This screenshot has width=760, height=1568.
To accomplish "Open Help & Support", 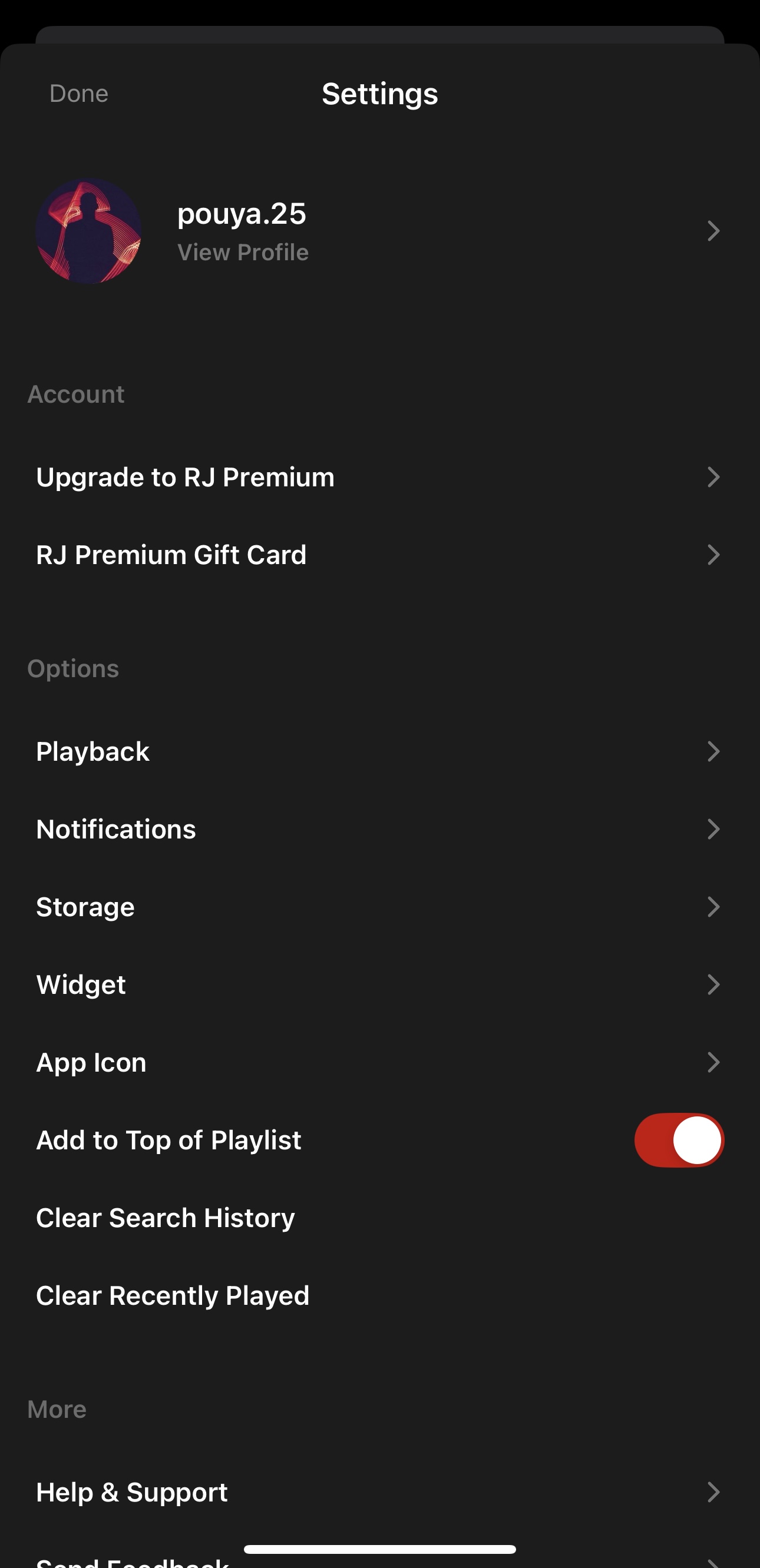I will click(x=131, y=1491).
